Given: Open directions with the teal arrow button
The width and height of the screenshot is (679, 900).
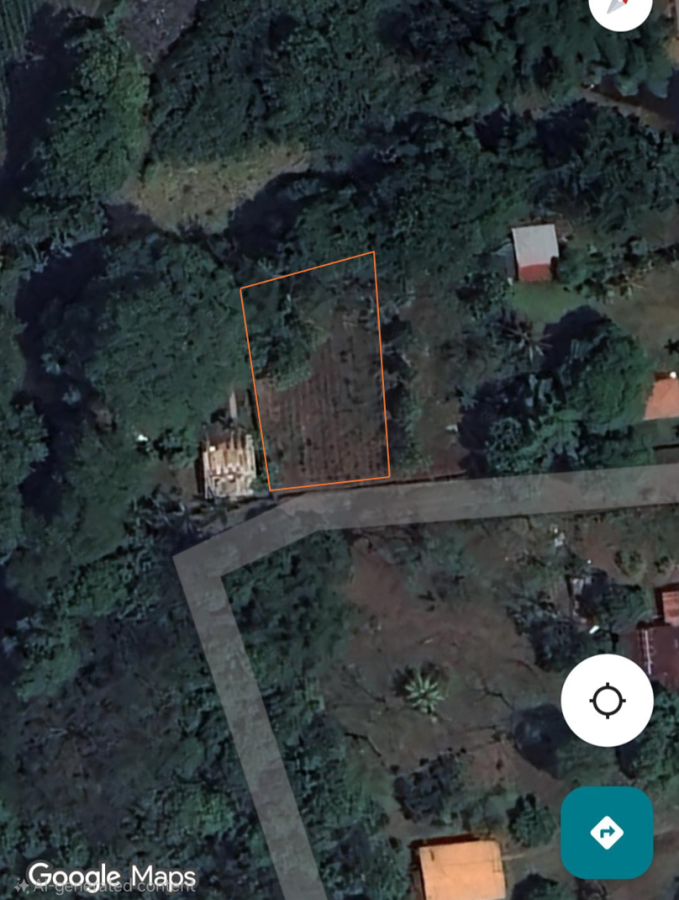Looking at the screenshot, I should click(607, 832).
